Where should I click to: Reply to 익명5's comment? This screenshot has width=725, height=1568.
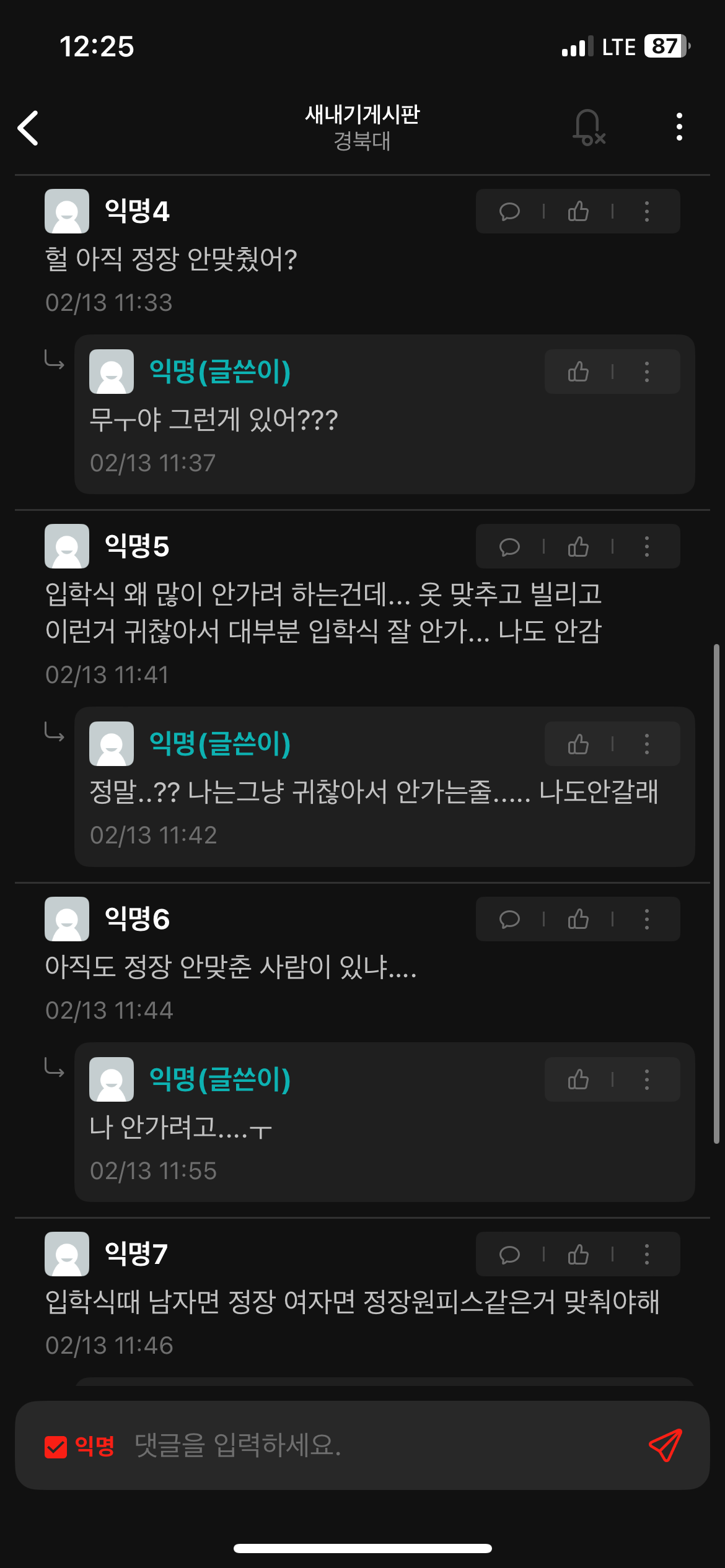pyautogui.click(x=509, y=547)
